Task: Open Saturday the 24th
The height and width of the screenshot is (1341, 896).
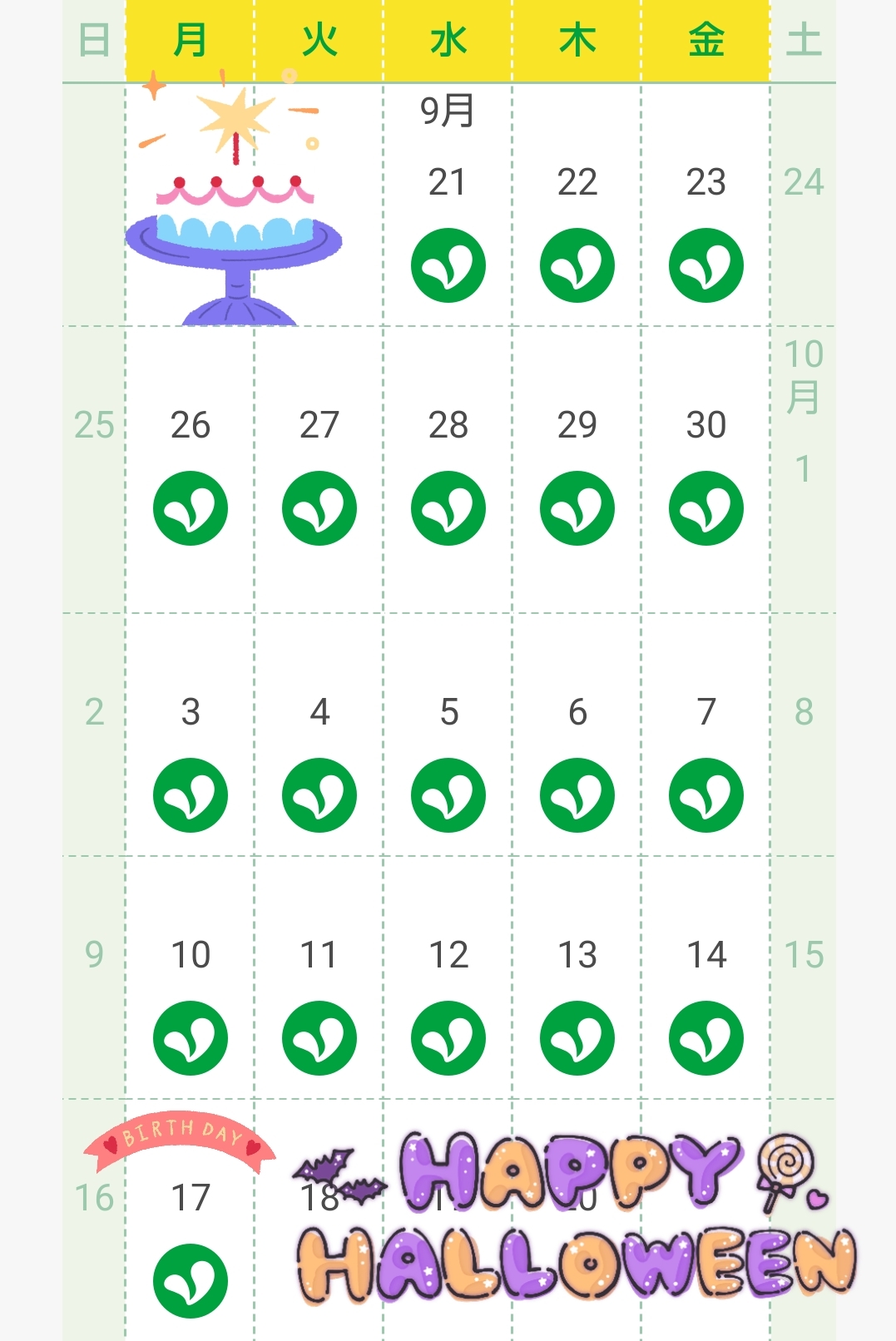Action: tap(803, 205)
